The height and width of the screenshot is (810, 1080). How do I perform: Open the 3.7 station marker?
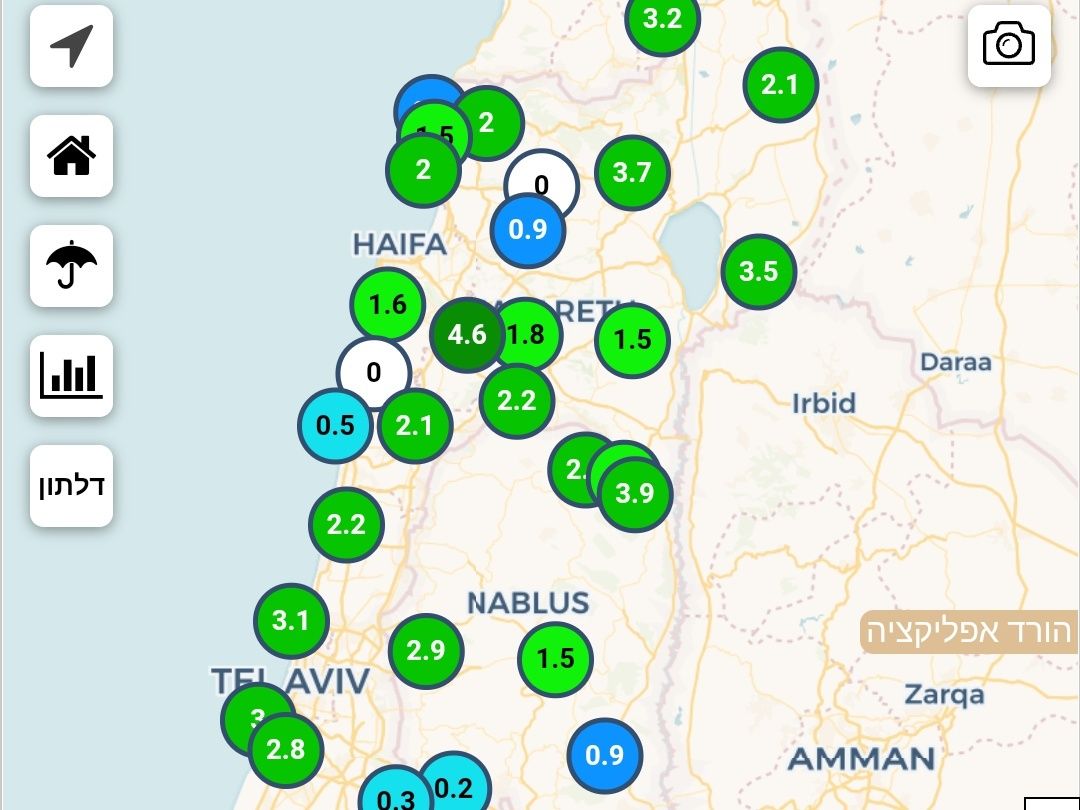(x=632, y=173)
